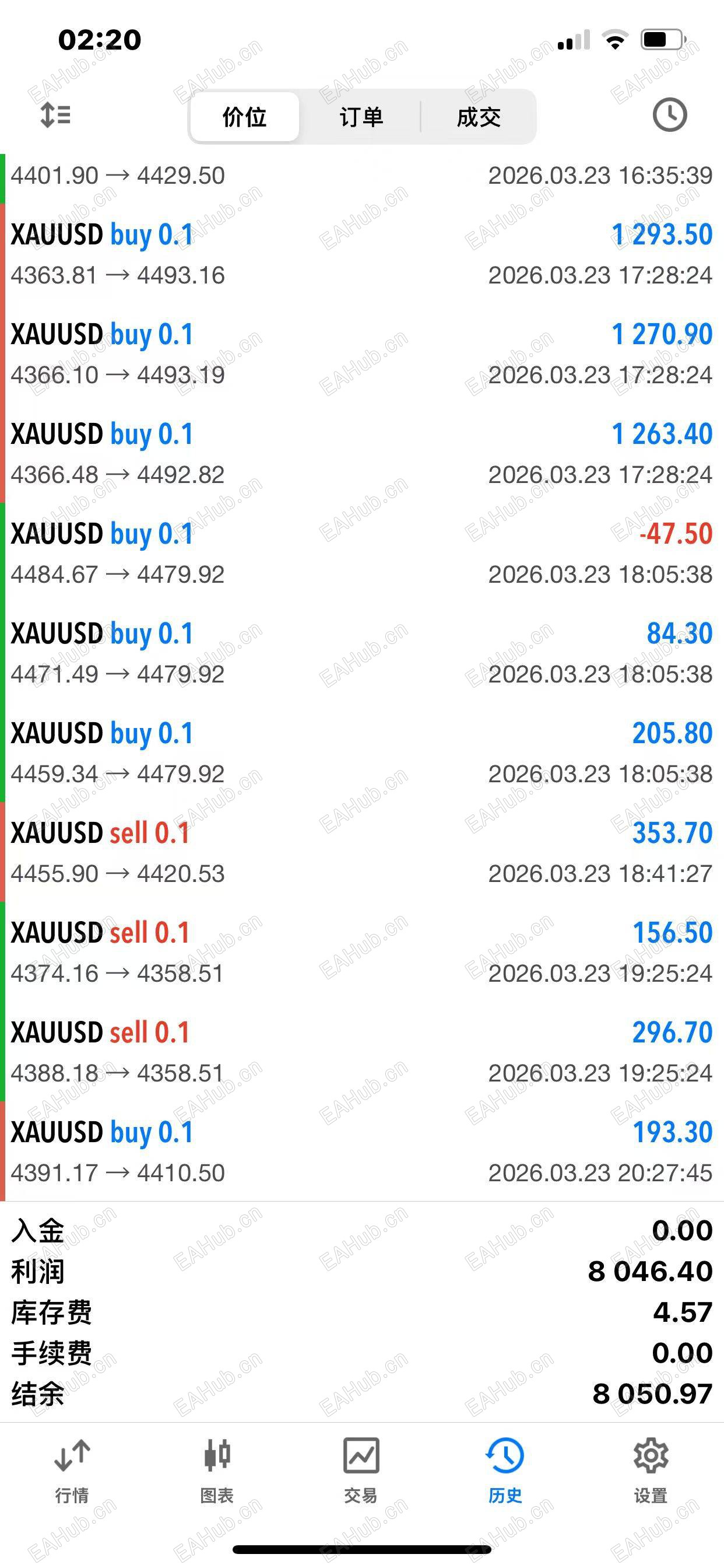
Task: Expand the XAUUSD buy trade with profit 1 263.40
Action: pyautogui.click(x=361, y=454)
